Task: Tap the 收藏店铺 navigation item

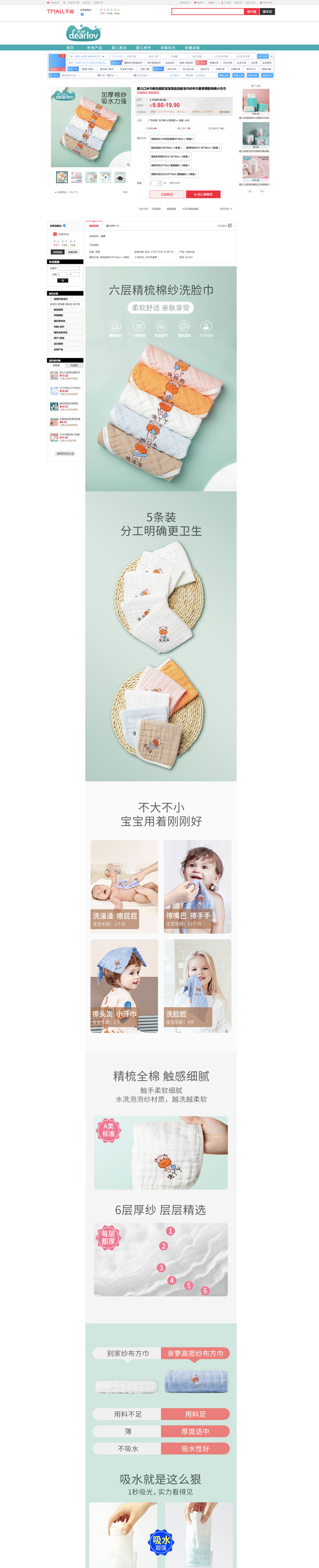Action: click(192, 48)
